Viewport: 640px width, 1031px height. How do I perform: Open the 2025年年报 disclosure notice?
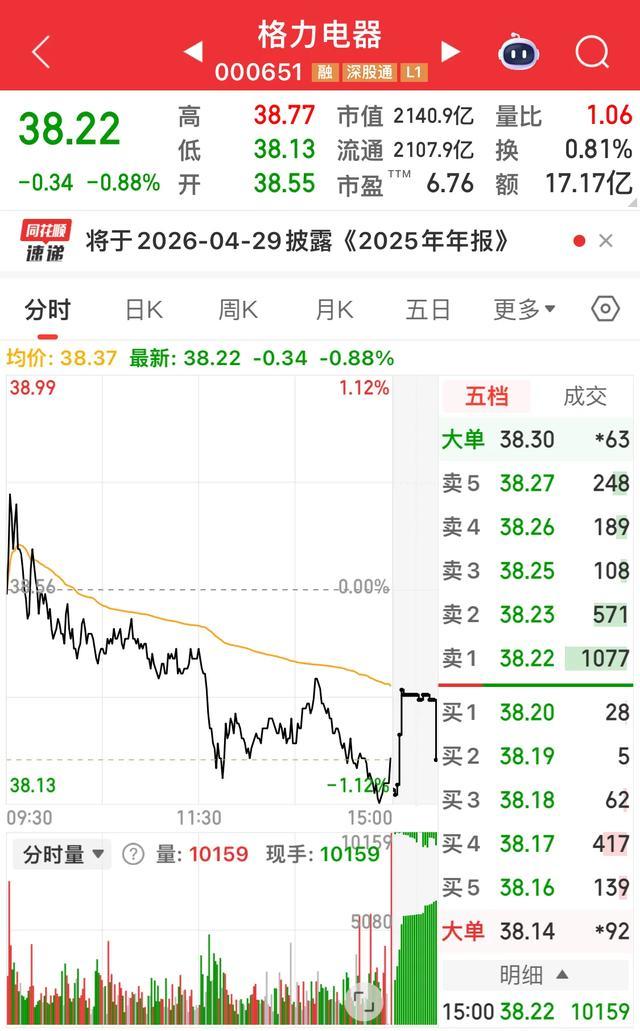[298, 241]
